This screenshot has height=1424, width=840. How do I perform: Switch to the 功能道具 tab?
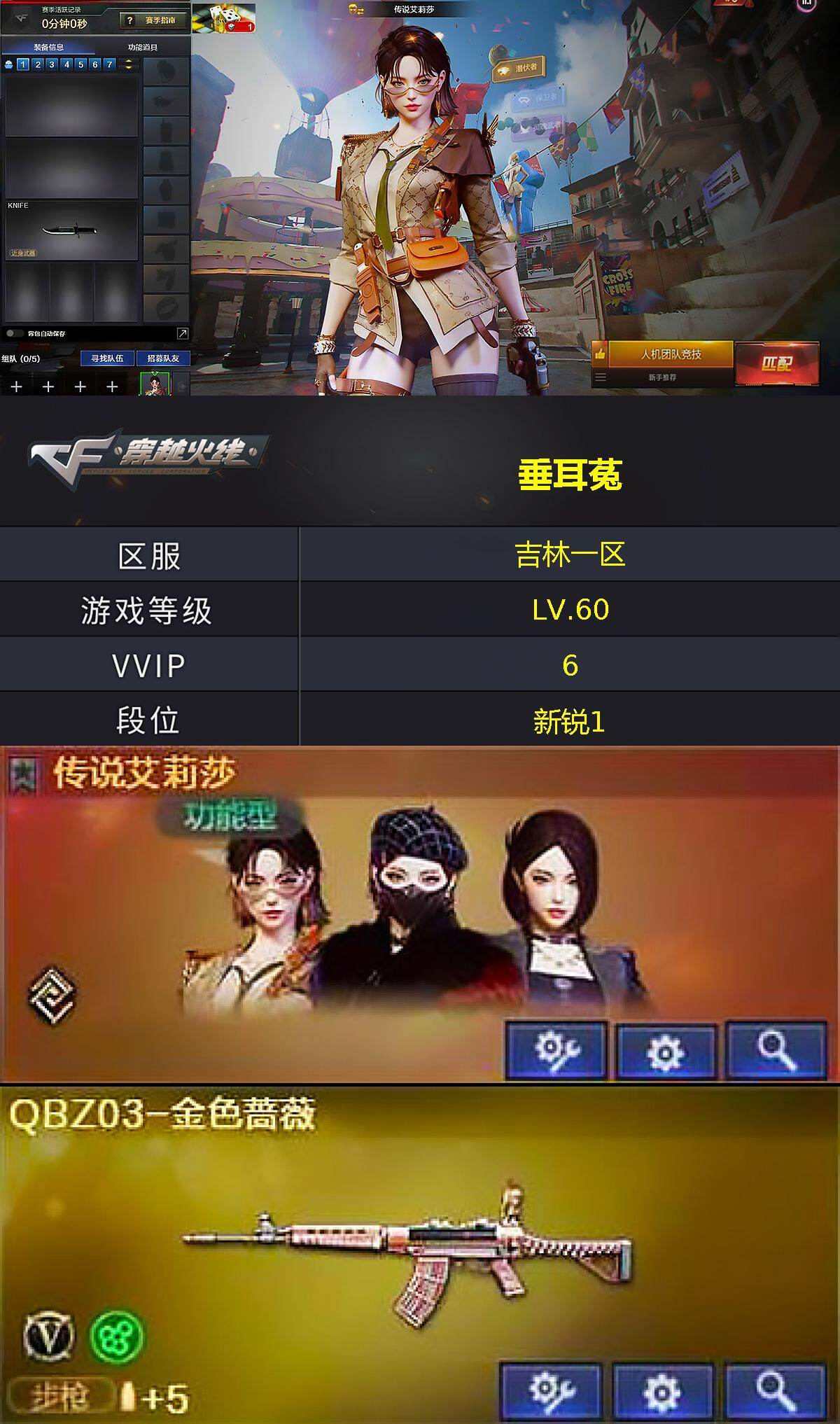(143, 46)
